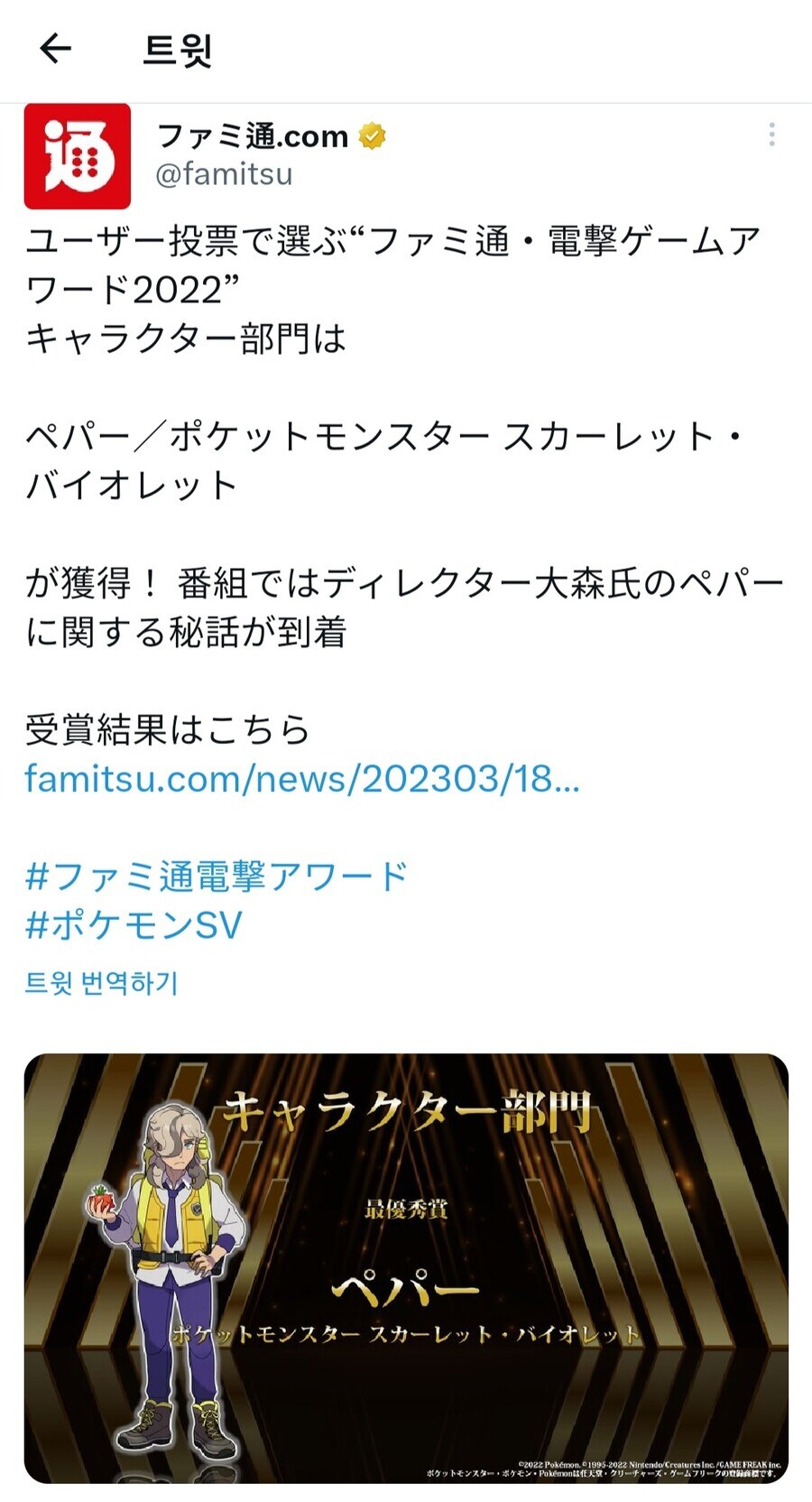Open the attached award image
812x1502 pixels.
coord(406,1267)
